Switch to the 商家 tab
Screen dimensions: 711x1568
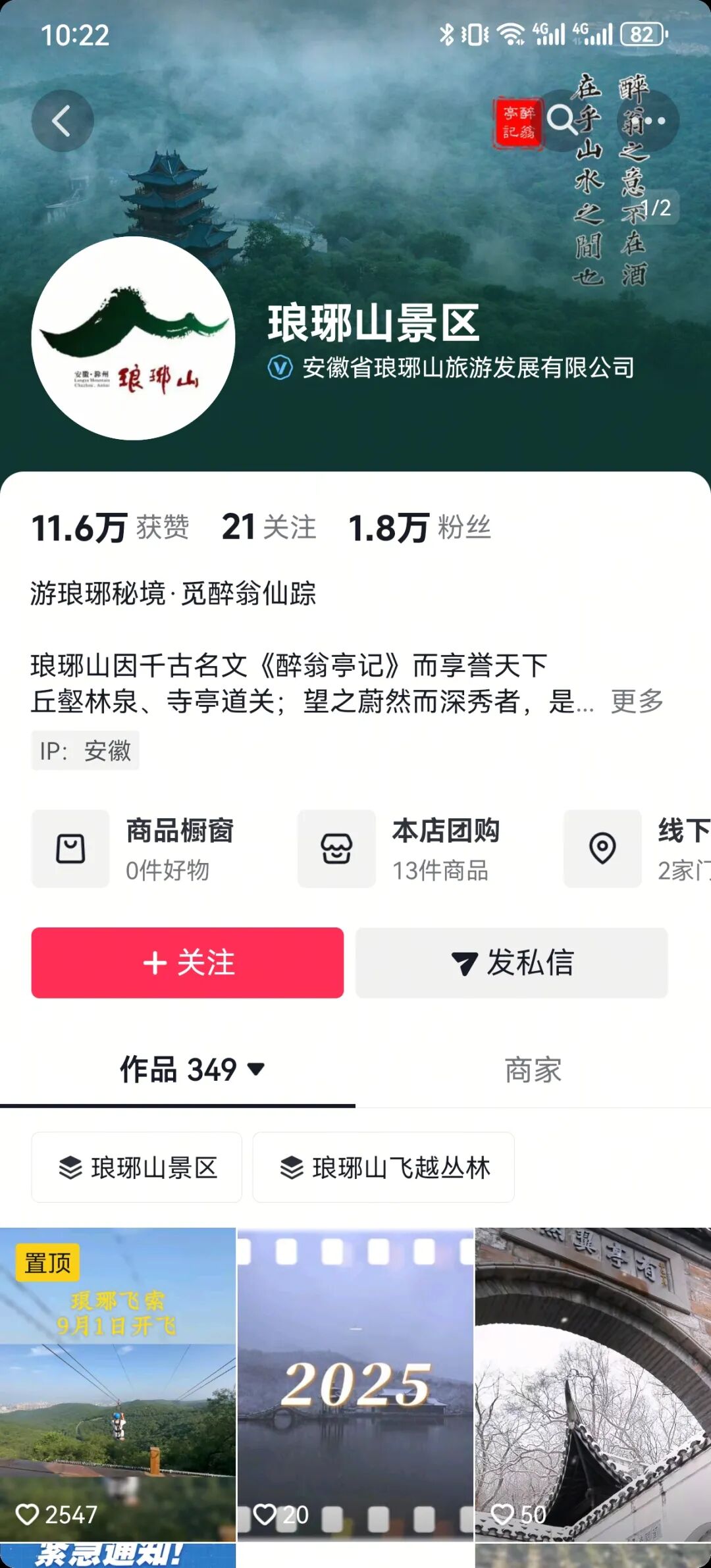tap(533, 1070)
